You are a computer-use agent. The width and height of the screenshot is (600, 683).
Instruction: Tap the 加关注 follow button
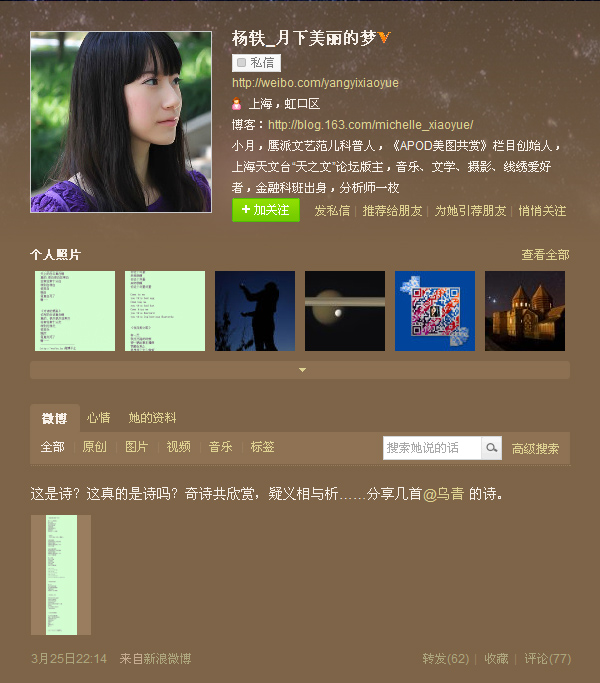(x=265, y=210)
